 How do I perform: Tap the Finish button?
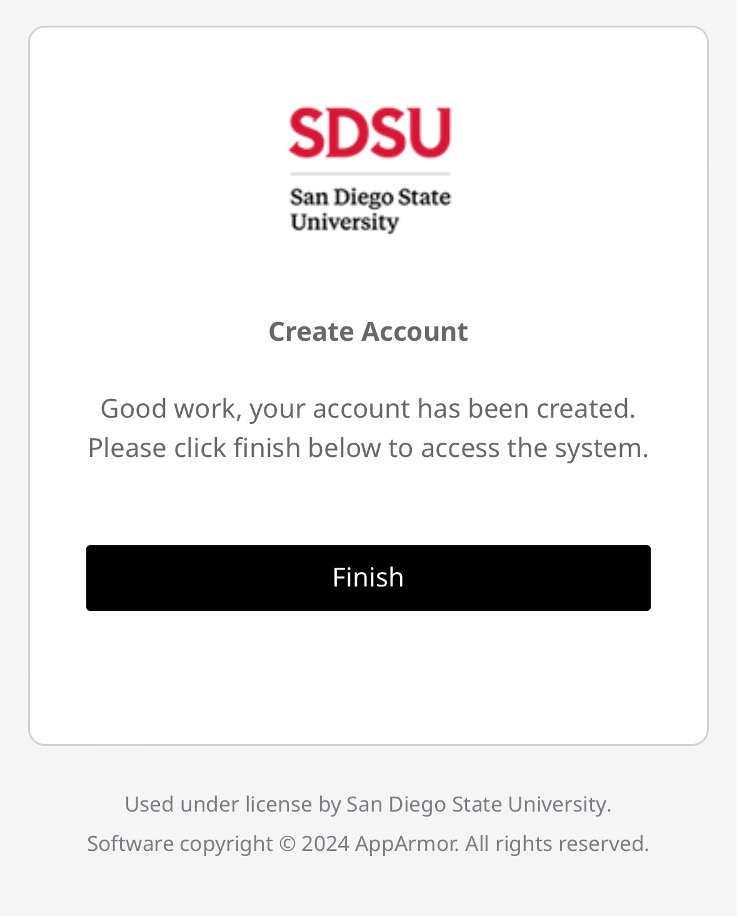coord(368,578)
